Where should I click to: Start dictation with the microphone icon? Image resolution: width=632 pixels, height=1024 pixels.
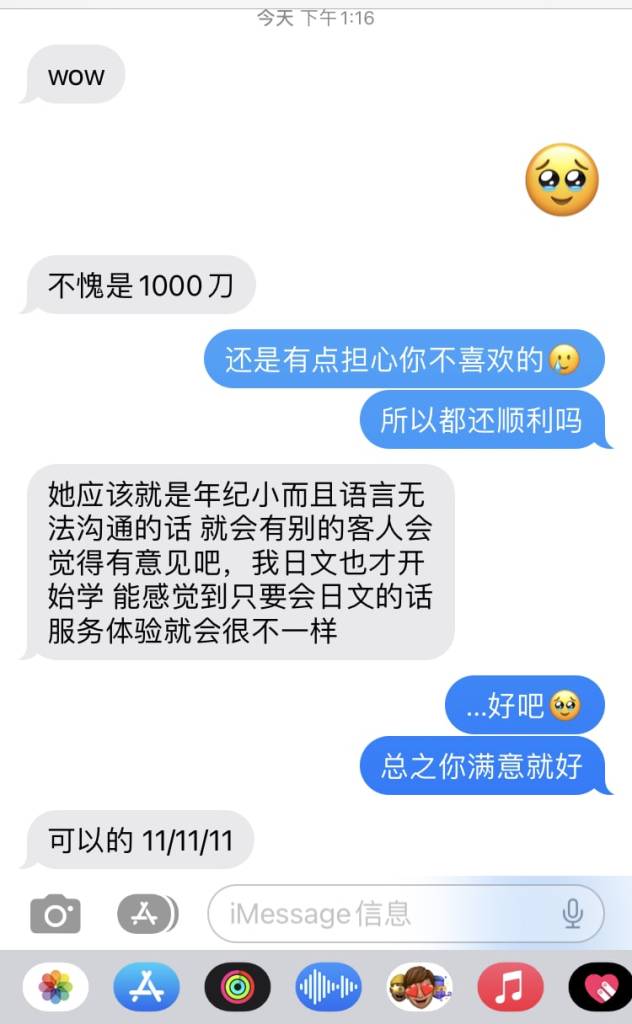pos(573,913)
